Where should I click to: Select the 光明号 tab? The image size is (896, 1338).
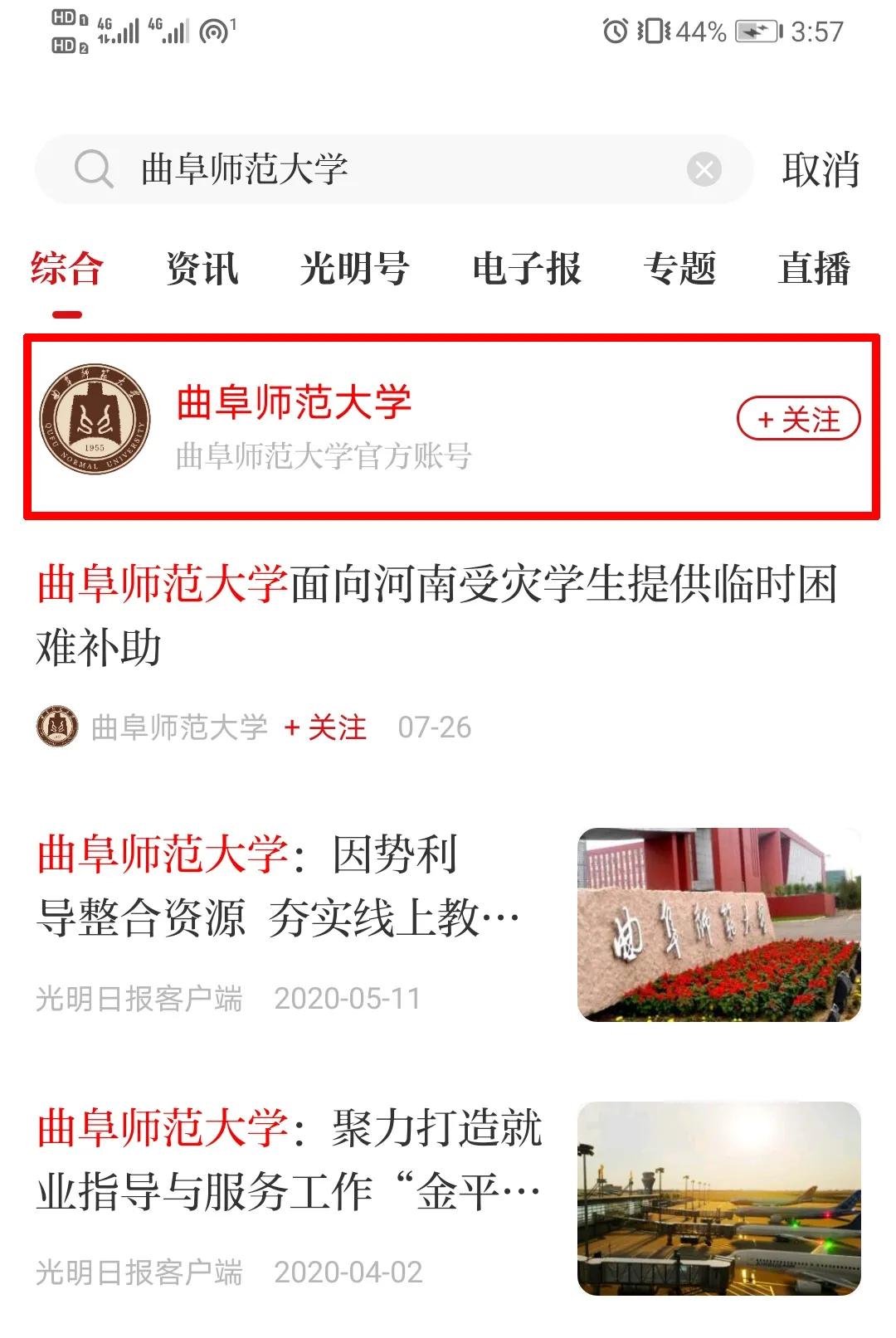(355, 270)
